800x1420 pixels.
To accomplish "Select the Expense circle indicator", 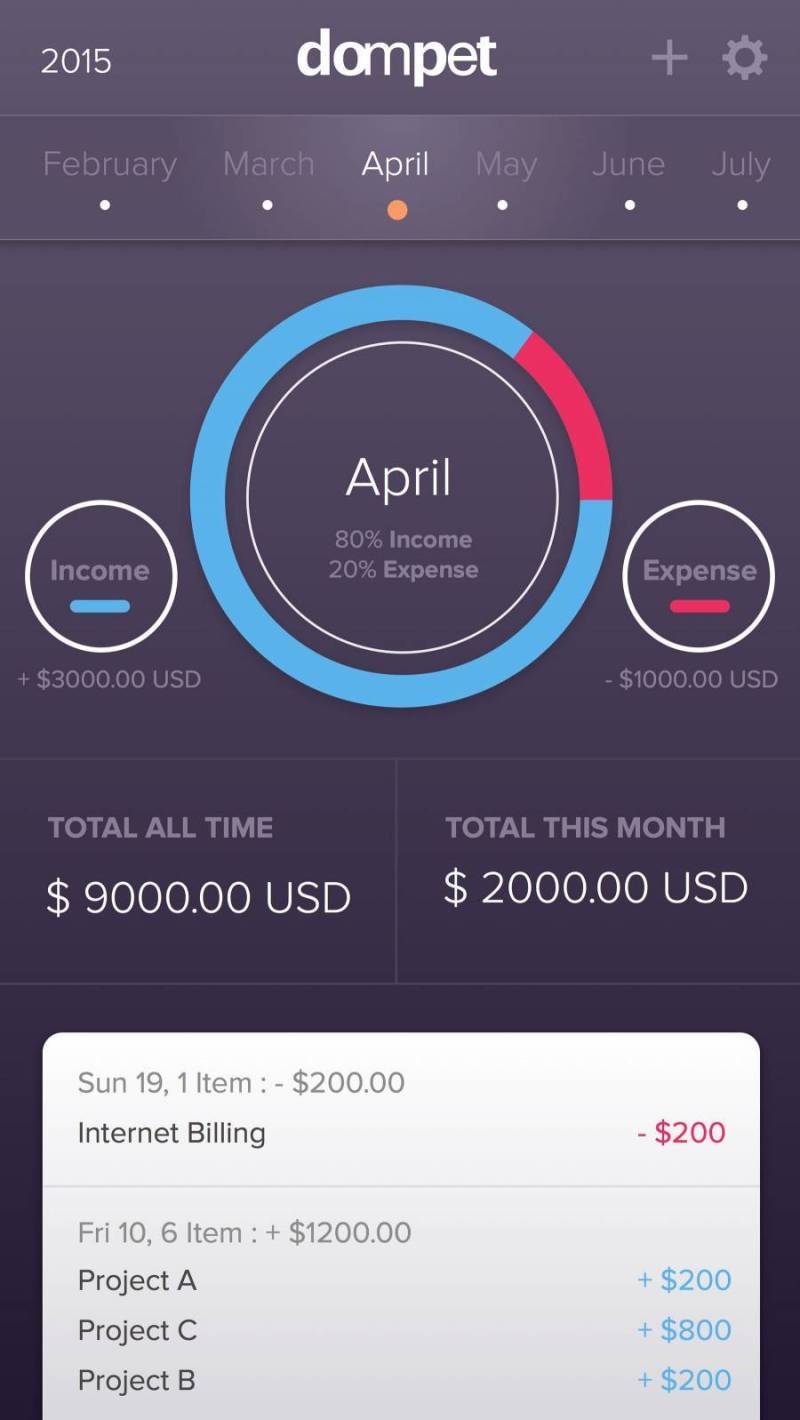I will 698,573.
